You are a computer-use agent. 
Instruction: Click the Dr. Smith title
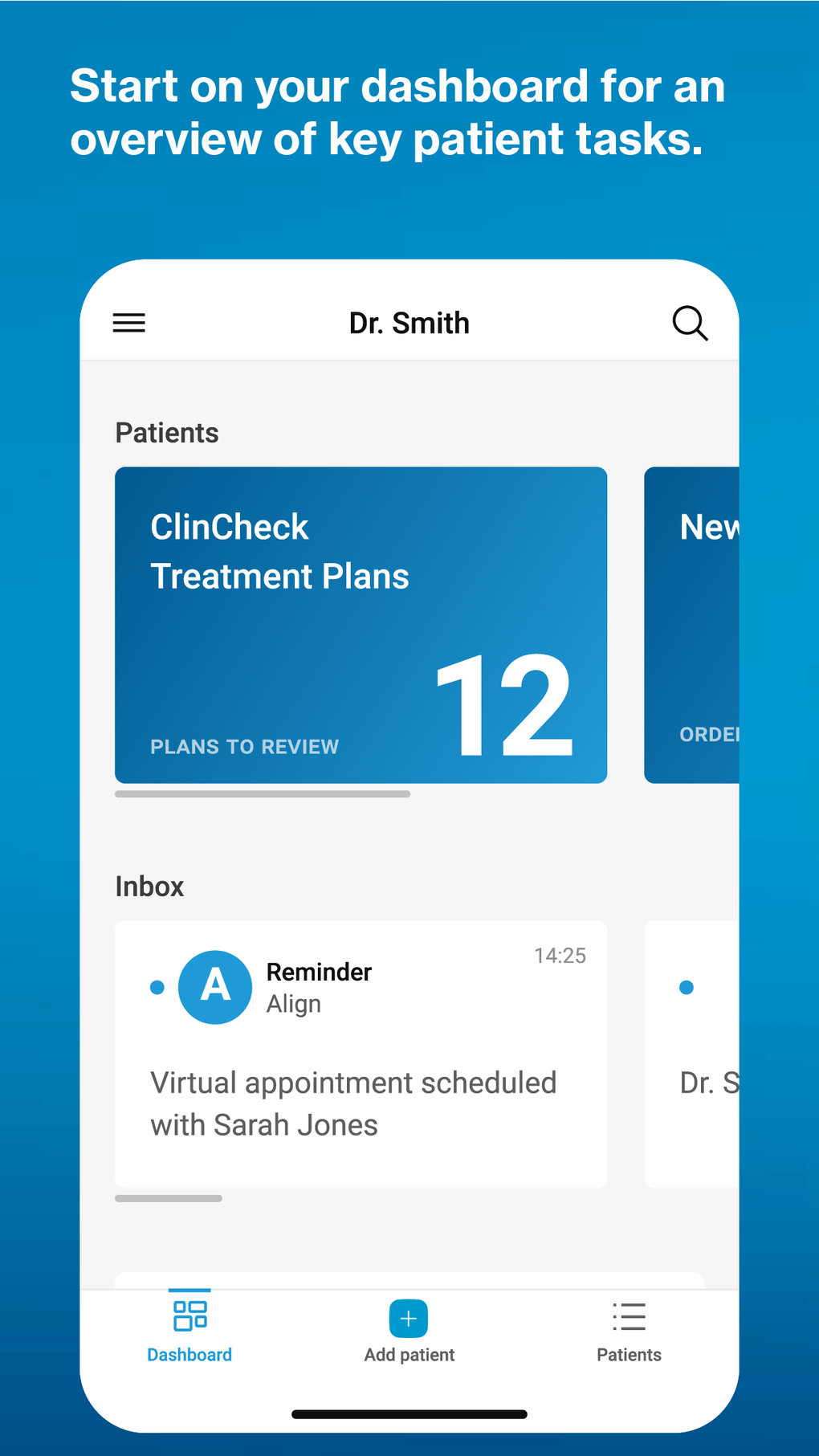tap(409, 323)
